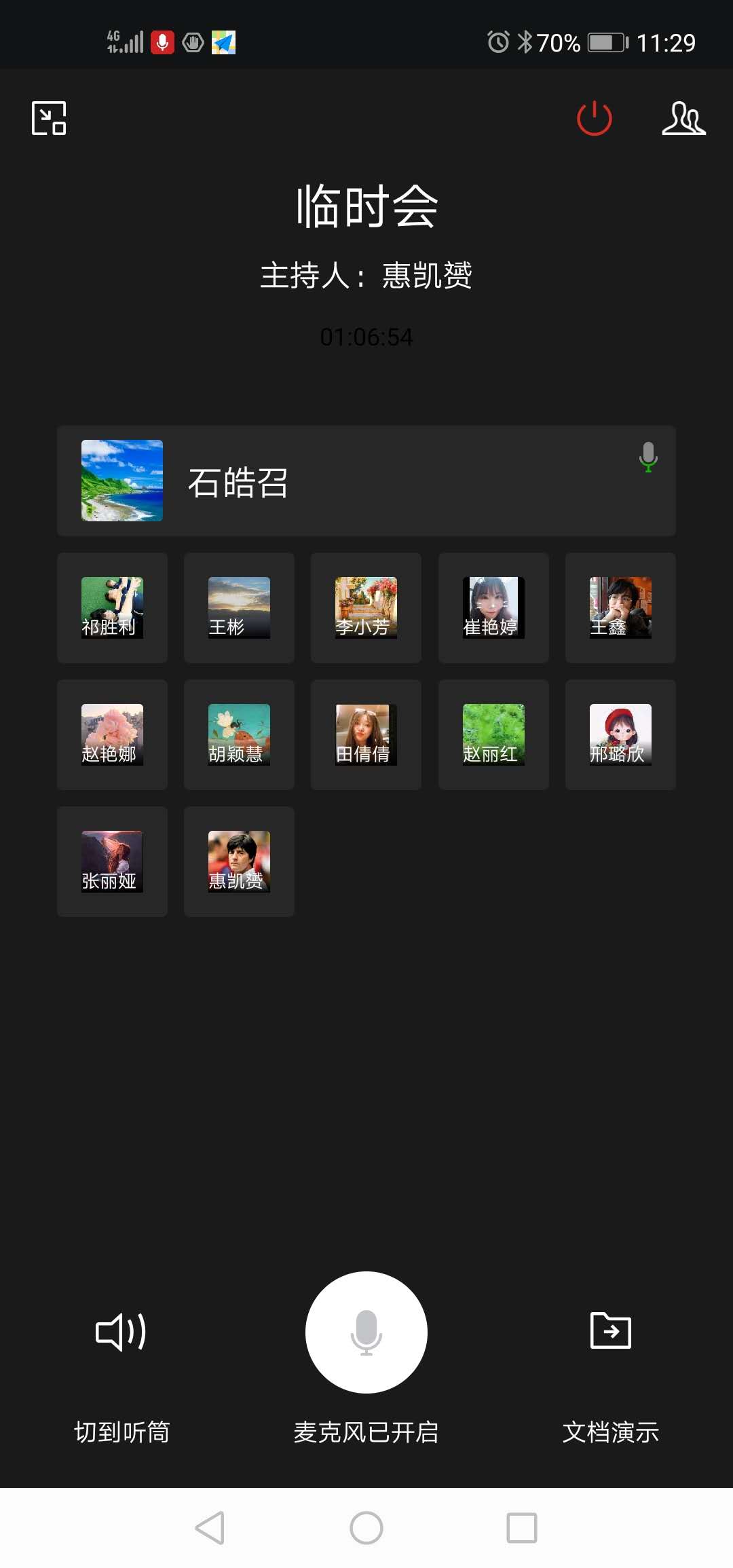Tap participant 祁胜利
The image size is (733, 1568).
point(112,608)
